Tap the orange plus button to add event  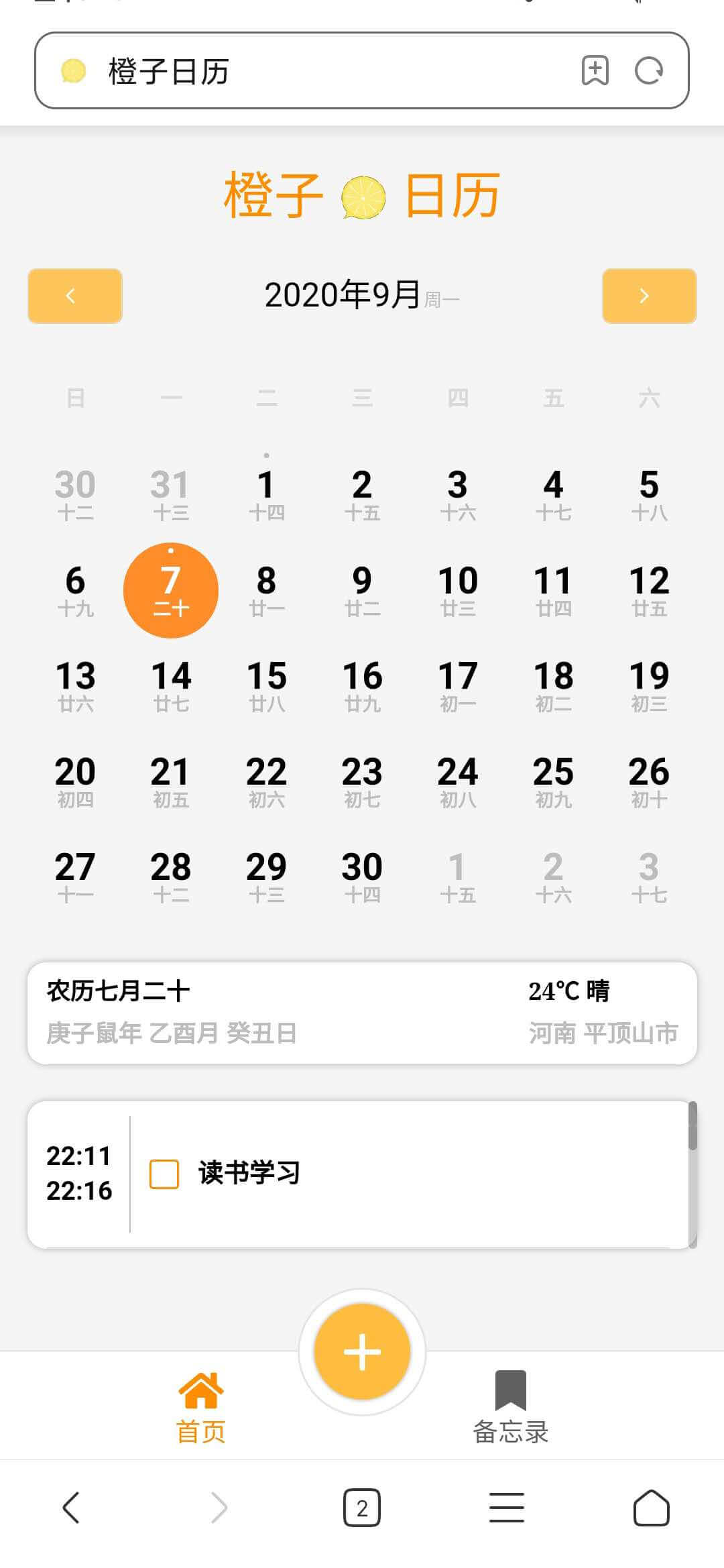[362, 1351]
